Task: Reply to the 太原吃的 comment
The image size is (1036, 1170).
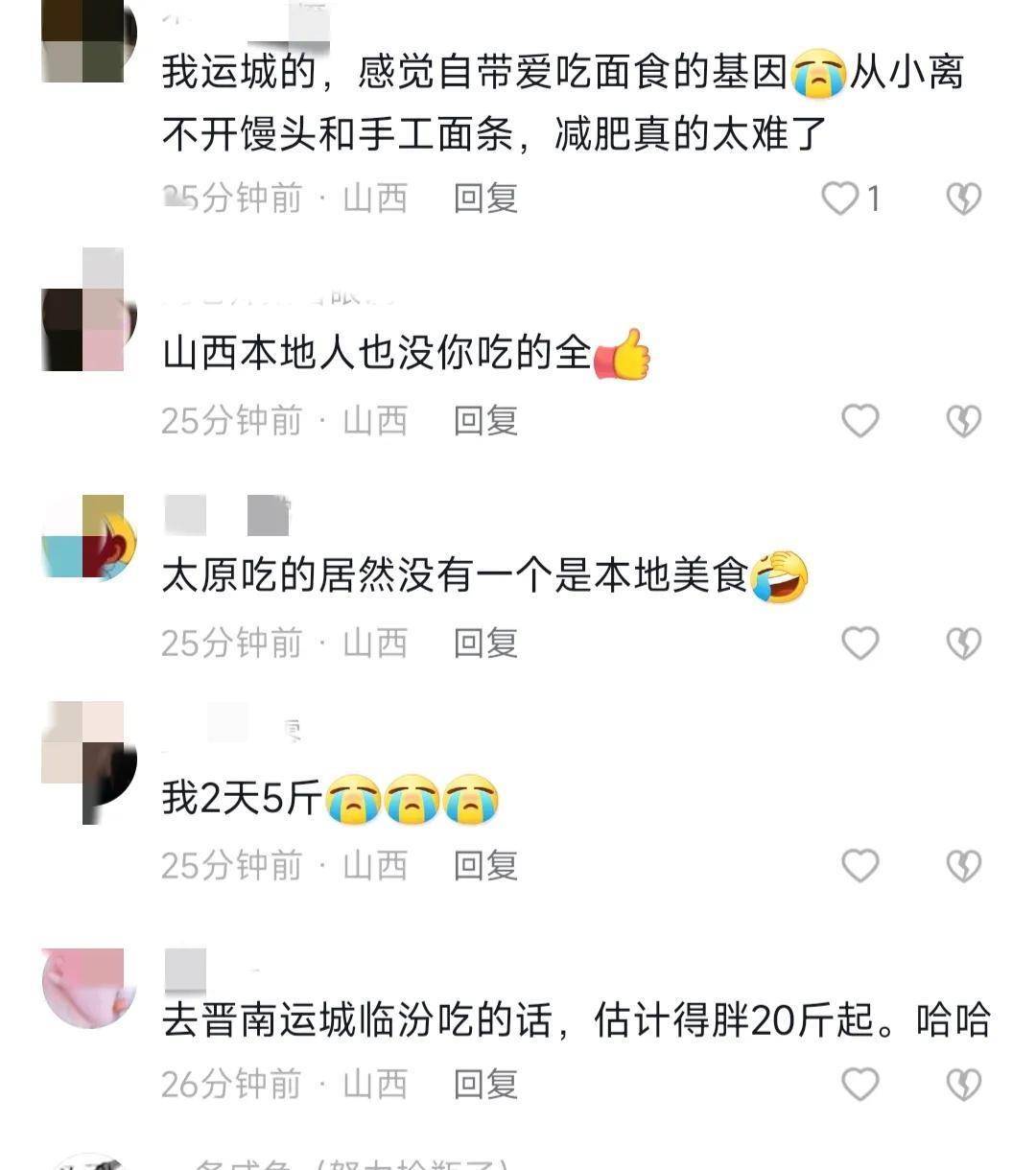Action: pos(485,643)
